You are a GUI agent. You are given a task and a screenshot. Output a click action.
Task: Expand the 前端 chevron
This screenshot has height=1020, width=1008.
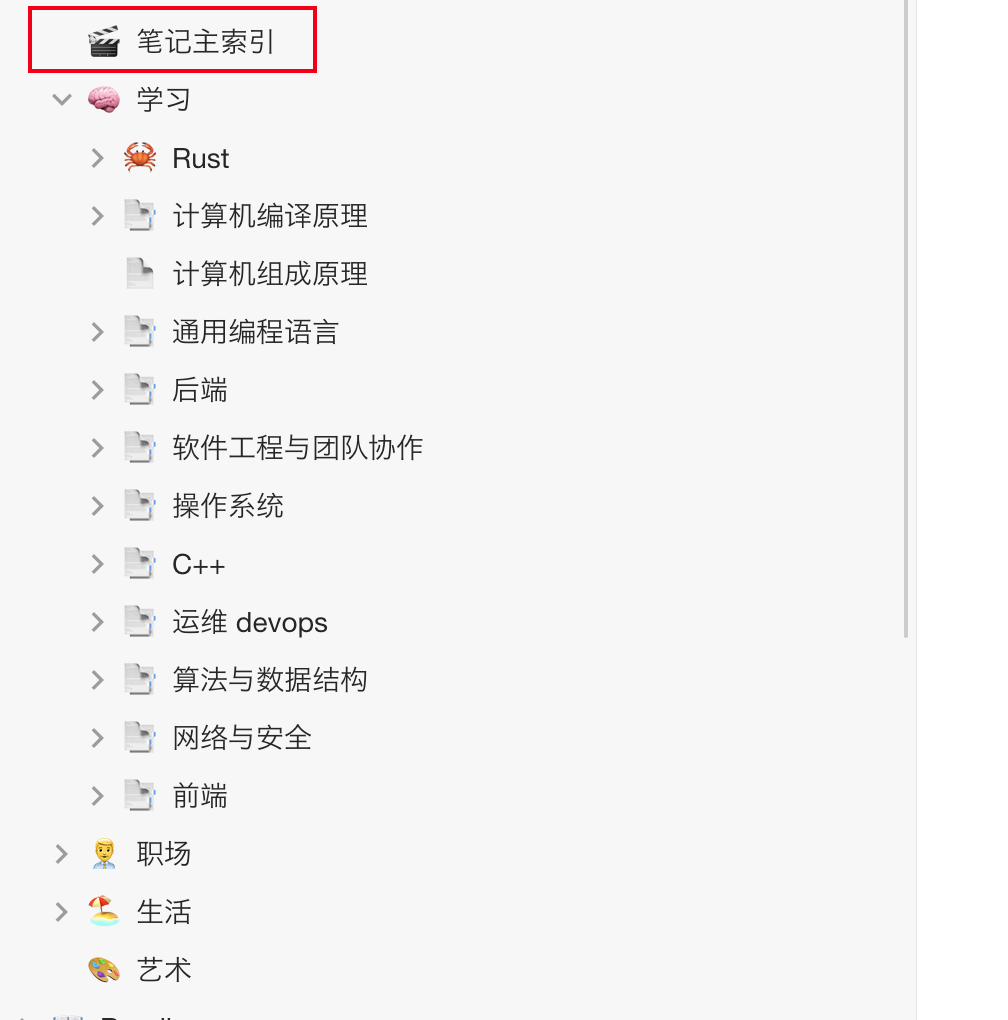point(97,796)
